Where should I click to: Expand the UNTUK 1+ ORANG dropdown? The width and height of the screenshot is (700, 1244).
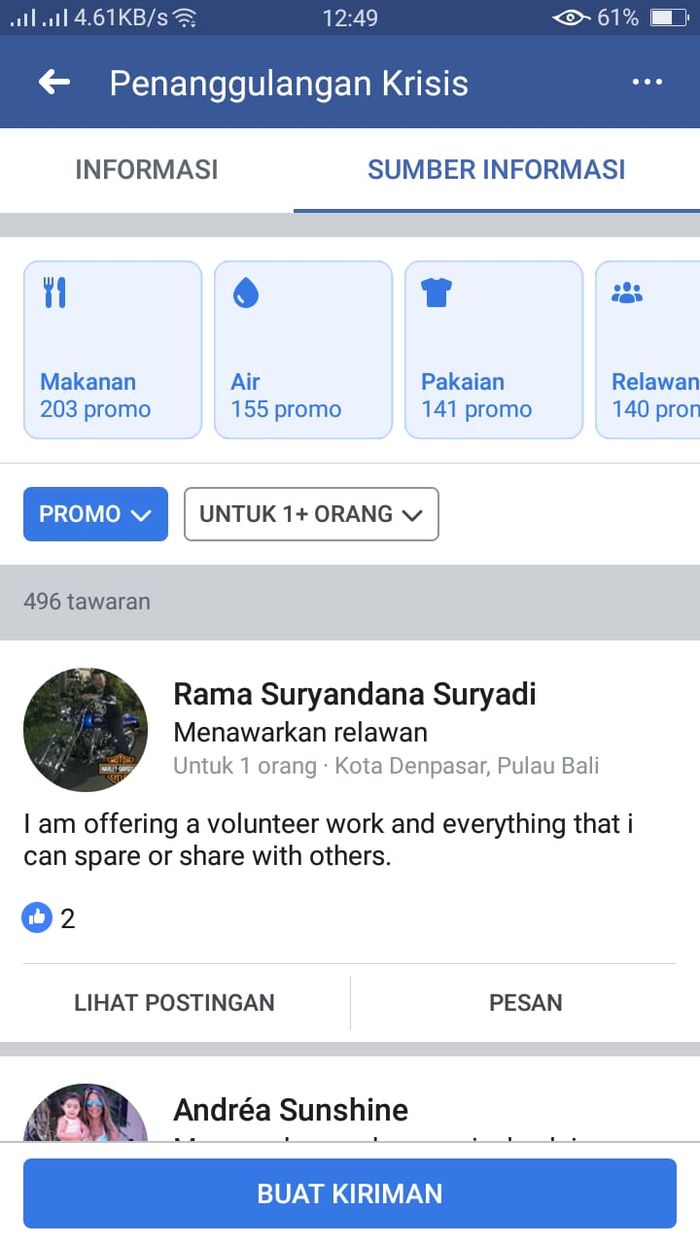coord(311,514)
